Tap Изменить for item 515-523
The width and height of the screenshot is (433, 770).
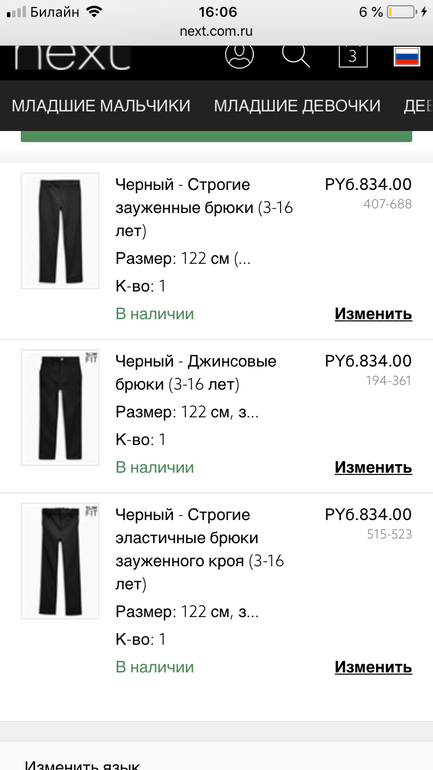tap(373, 667)
